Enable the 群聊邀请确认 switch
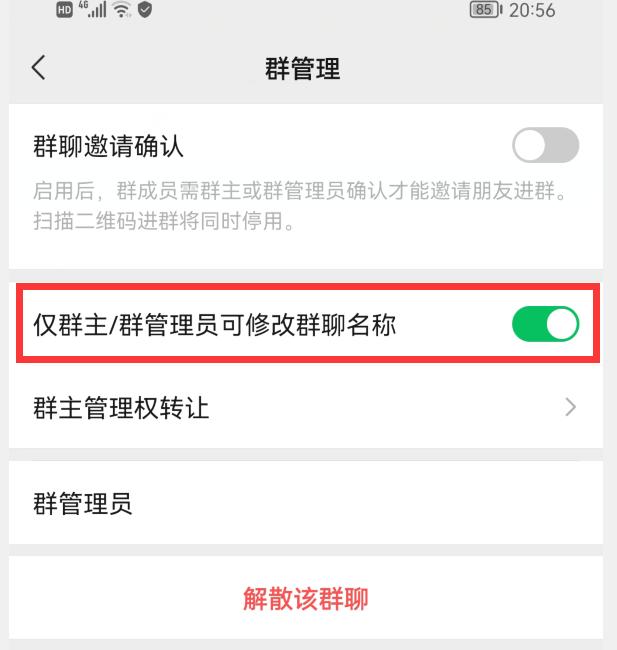617x650 pixels. pos(545,146)
